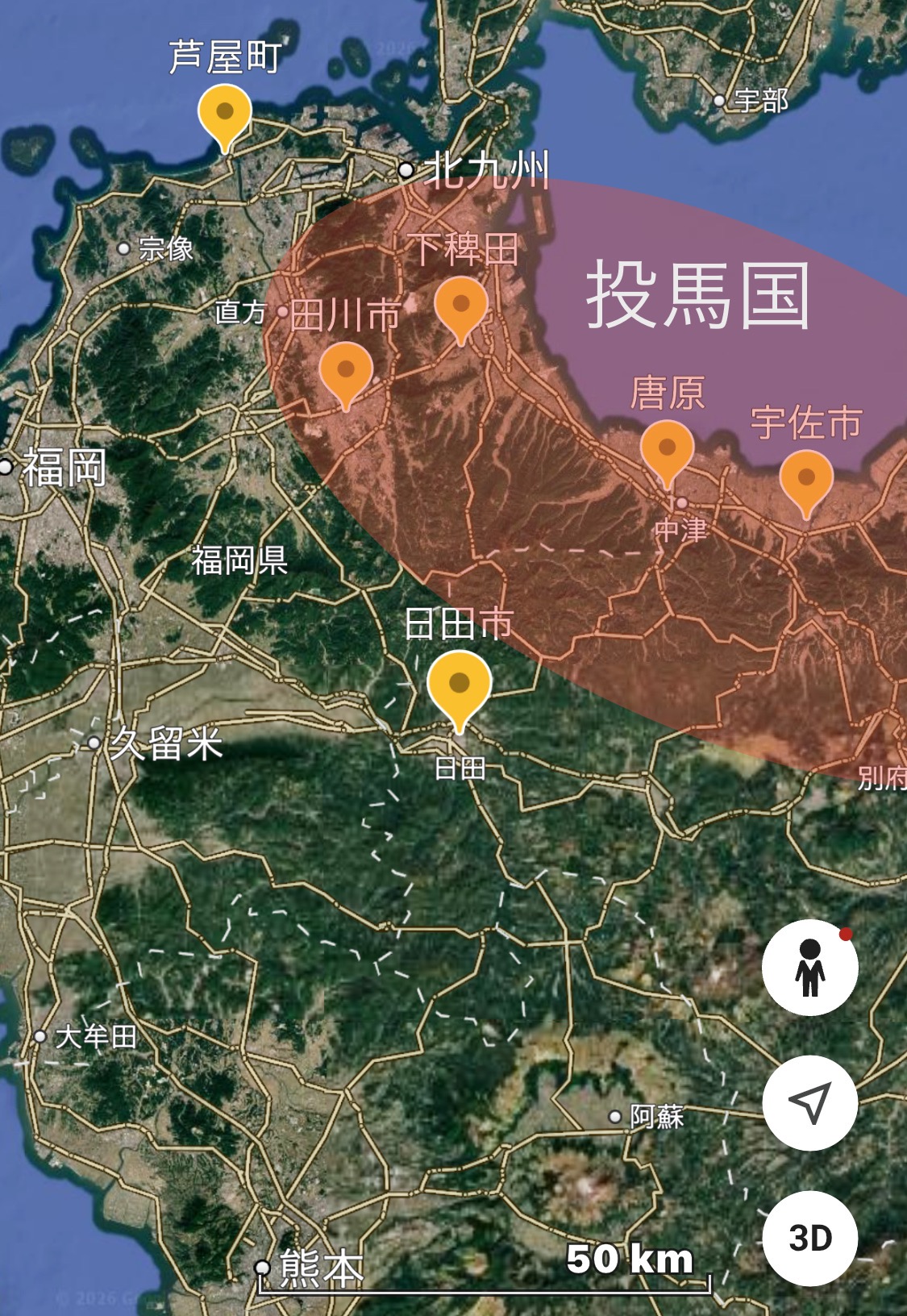Screen dimensions: 907x1316
Task: Open the 下稗田 placemark pin
Action: coord(460,306)
